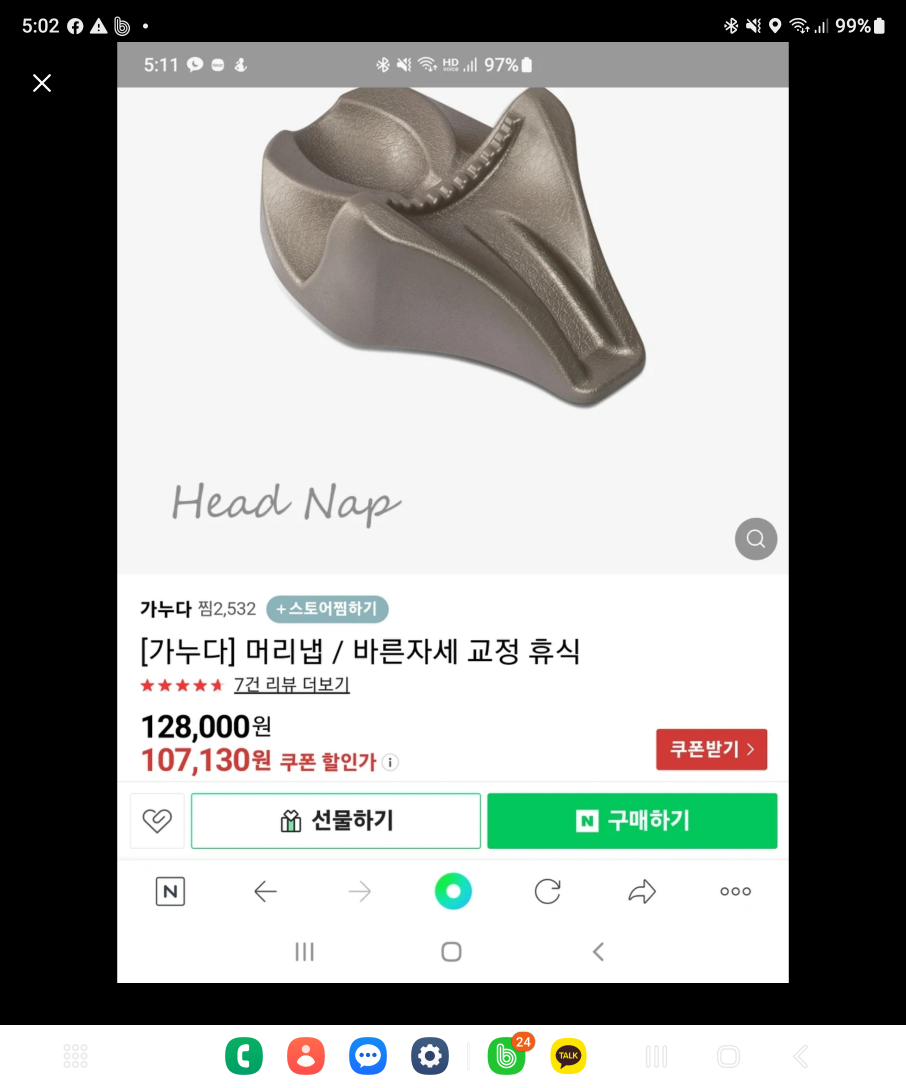
Task: Open the apps grid from the taskbar
Action: [x=76, y=1056]
